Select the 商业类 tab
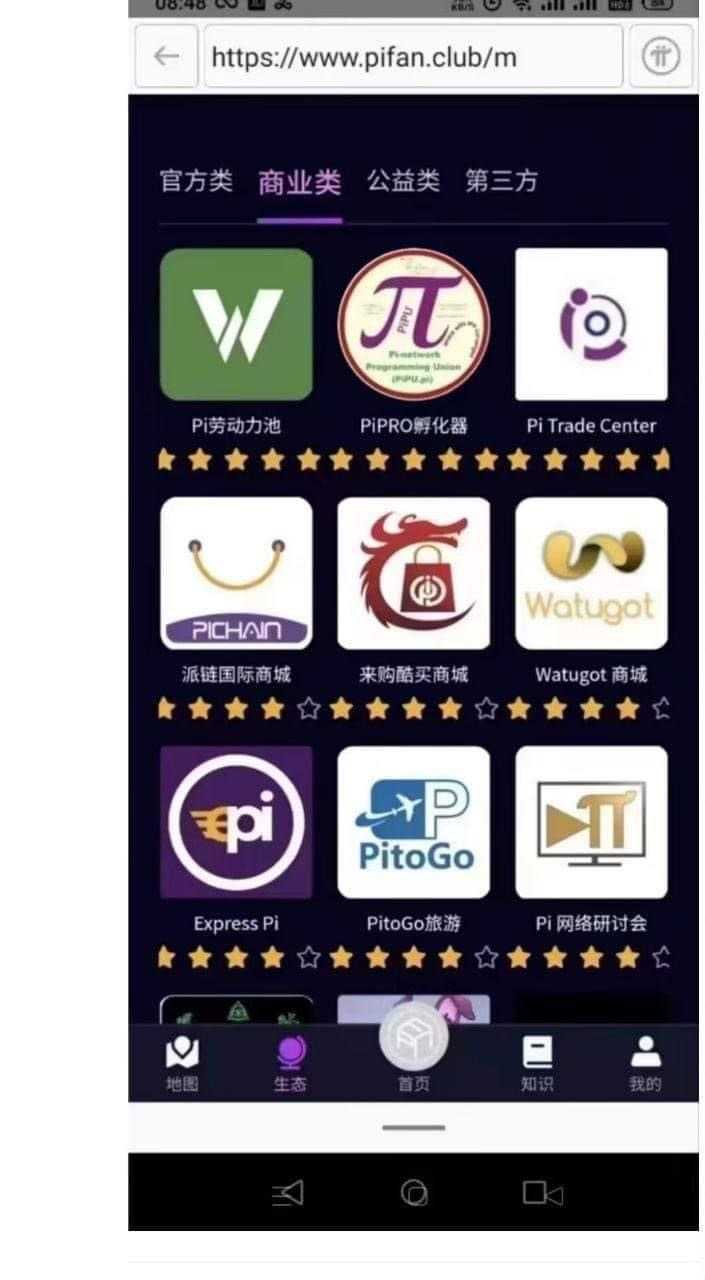This screenshot has height=1280, width=705. (299, 182)
